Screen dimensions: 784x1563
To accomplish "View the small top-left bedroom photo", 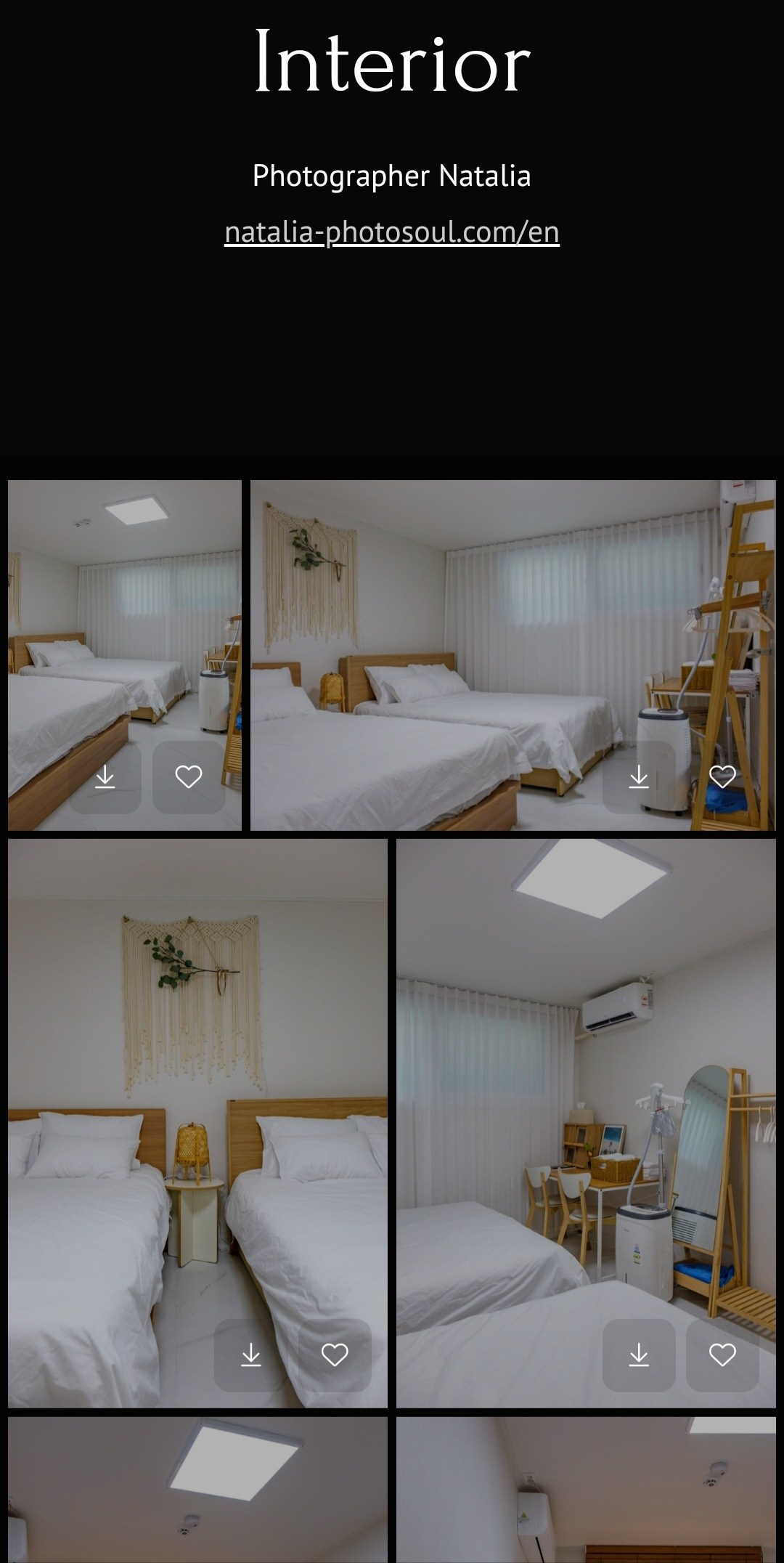I will point(124,617).
